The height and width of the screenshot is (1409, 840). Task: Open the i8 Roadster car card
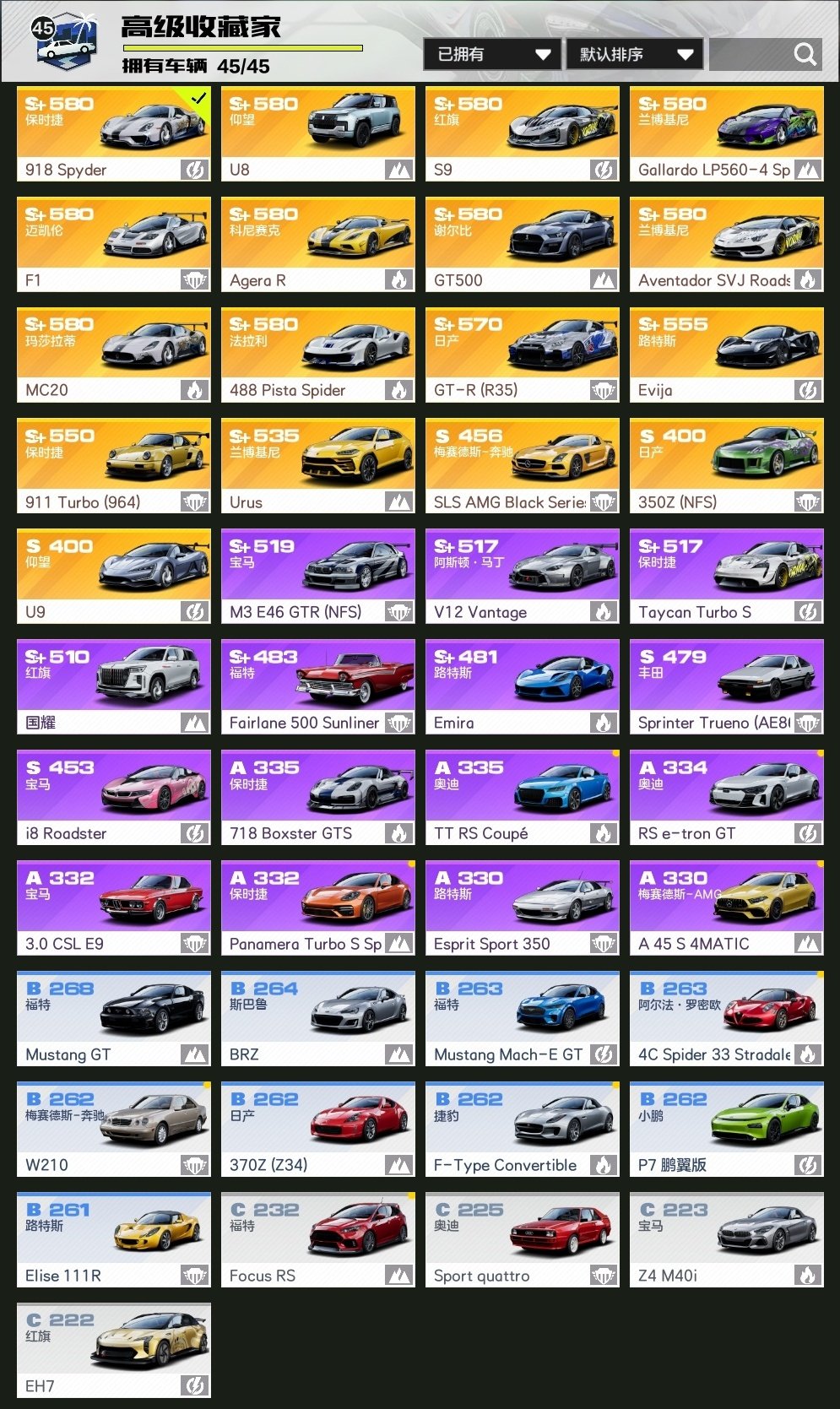pyautogui.click(x=114, y=798)
